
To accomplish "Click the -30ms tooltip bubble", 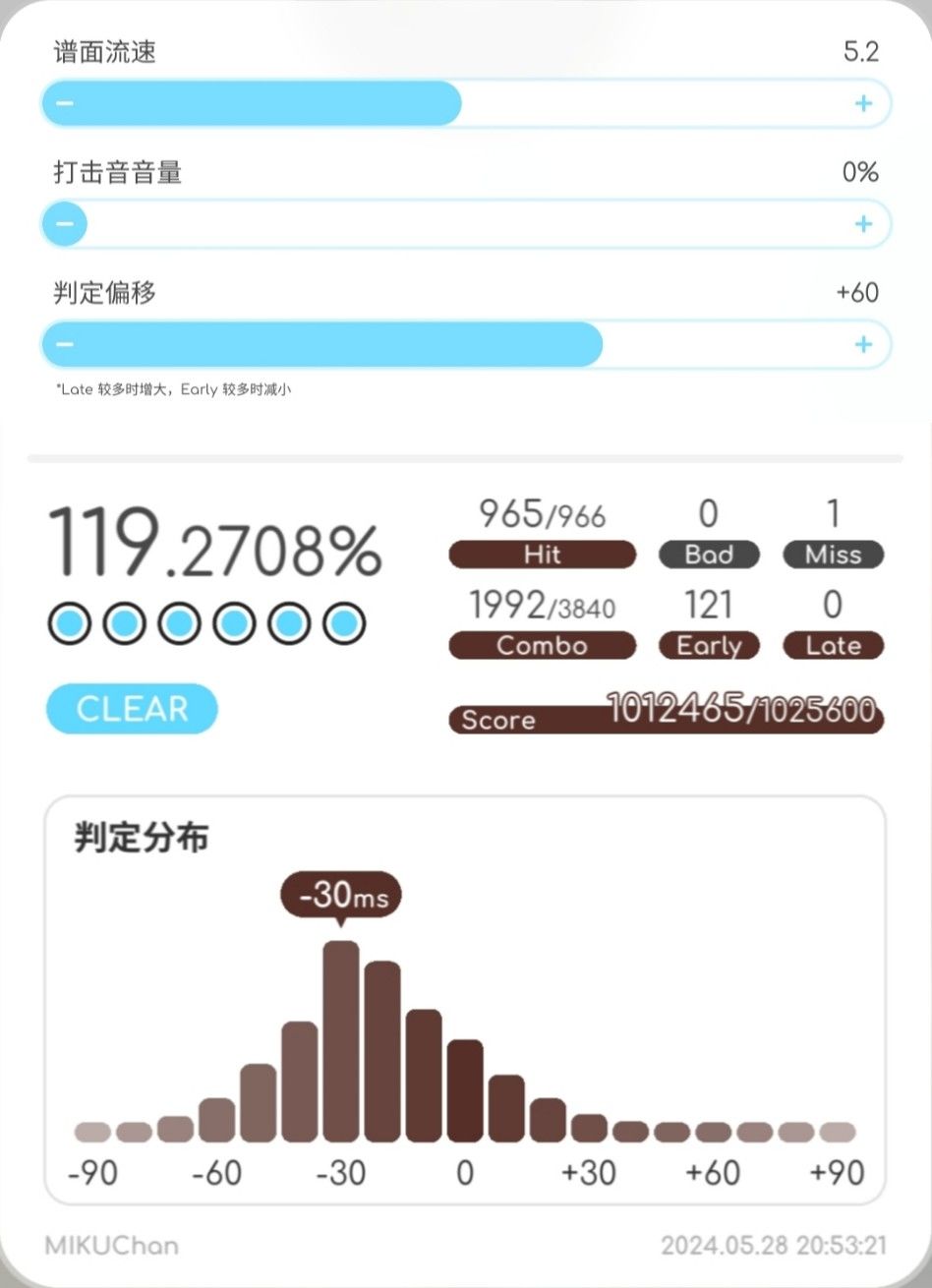I will pos(339,893).
